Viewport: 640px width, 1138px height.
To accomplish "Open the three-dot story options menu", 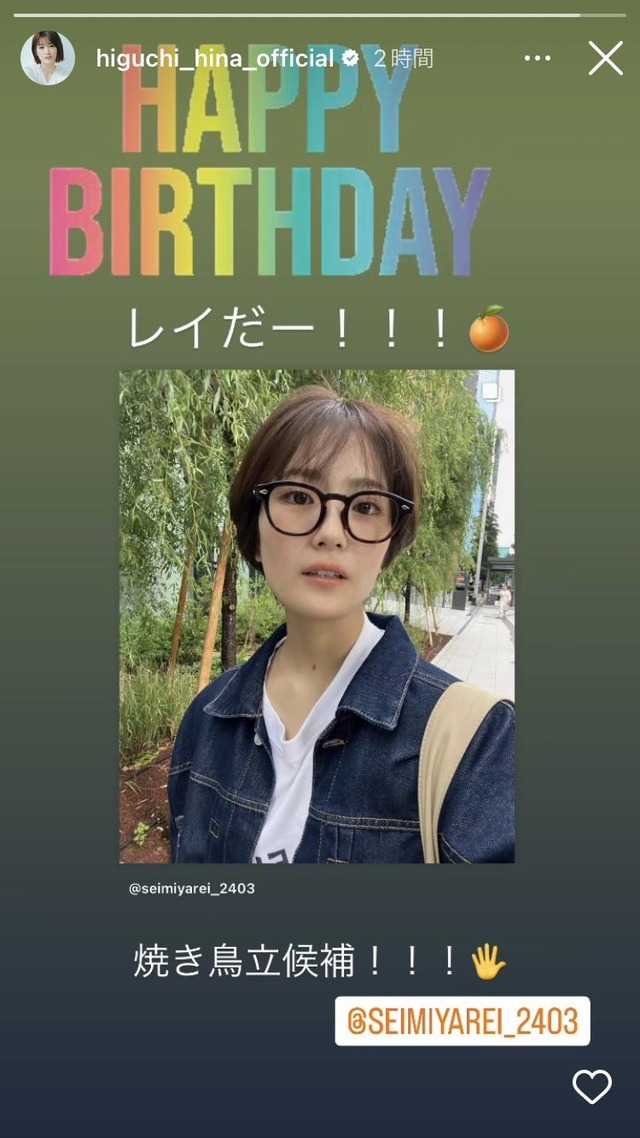I will click(537, 59).
